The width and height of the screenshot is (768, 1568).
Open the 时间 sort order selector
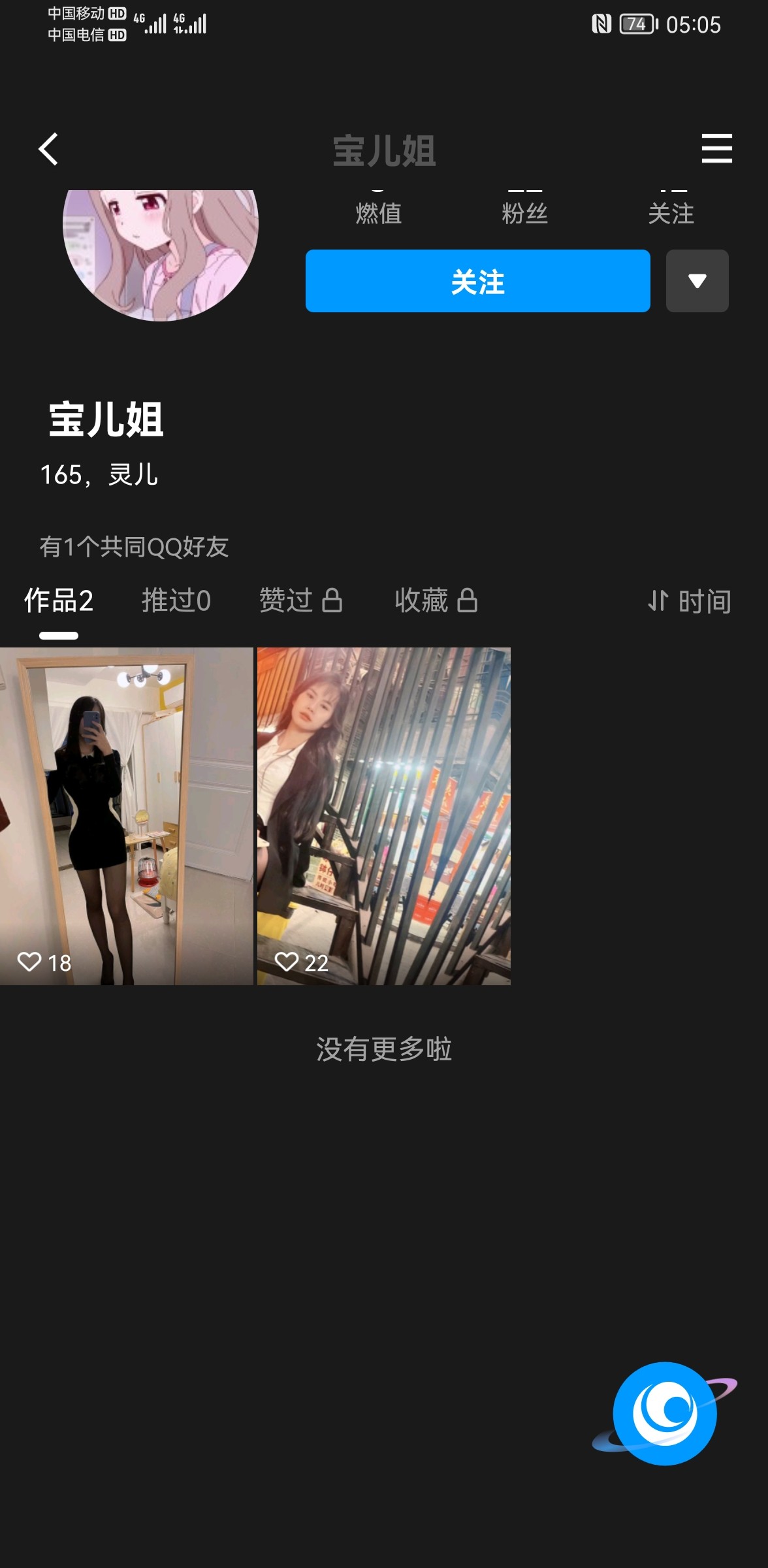click(704, 601)
